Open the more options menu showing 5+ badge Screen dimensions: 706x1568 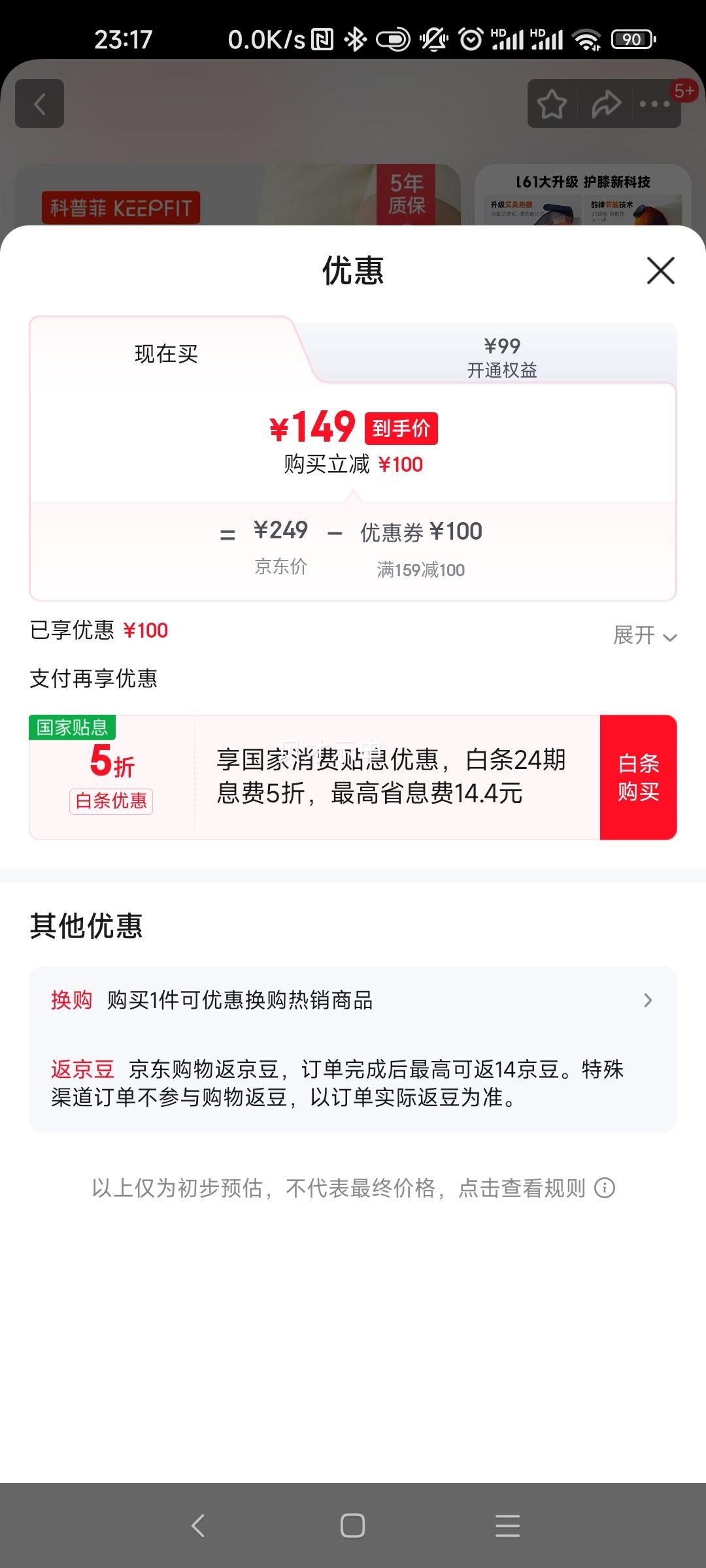(654, 103)
